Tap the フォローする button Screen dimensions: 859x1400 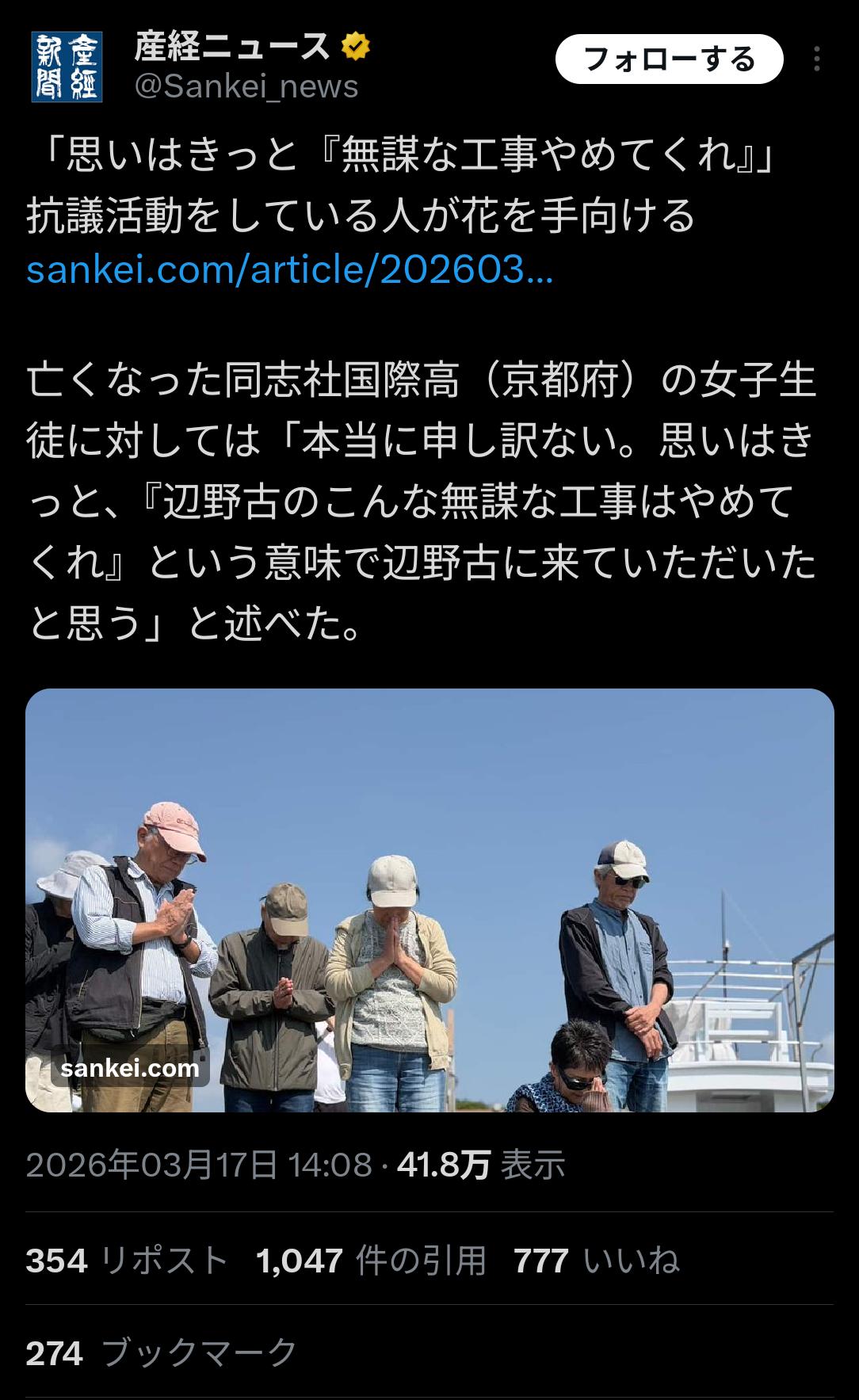[x=669, y=59]
